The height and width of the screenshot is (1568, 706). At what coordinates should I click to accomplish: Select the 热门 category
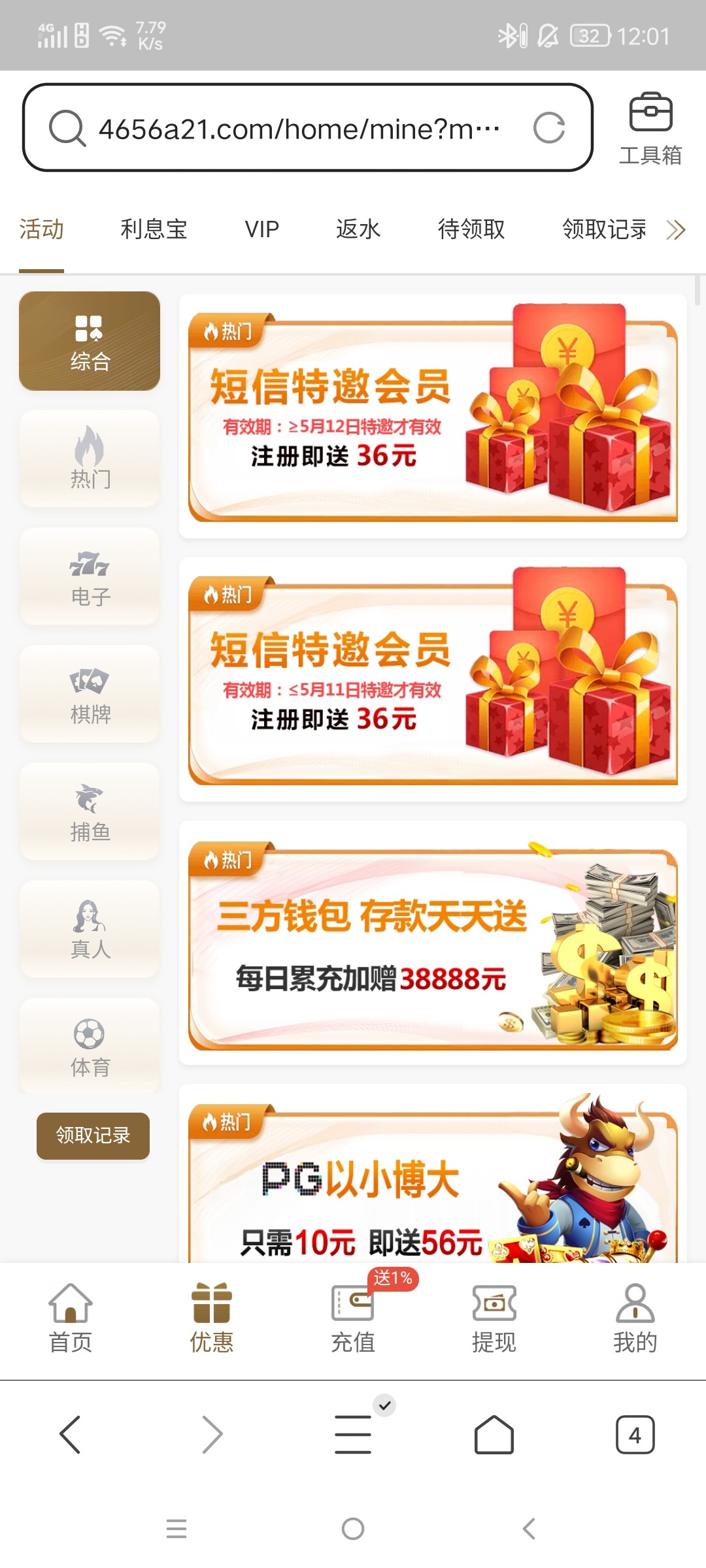click(90, 459)
